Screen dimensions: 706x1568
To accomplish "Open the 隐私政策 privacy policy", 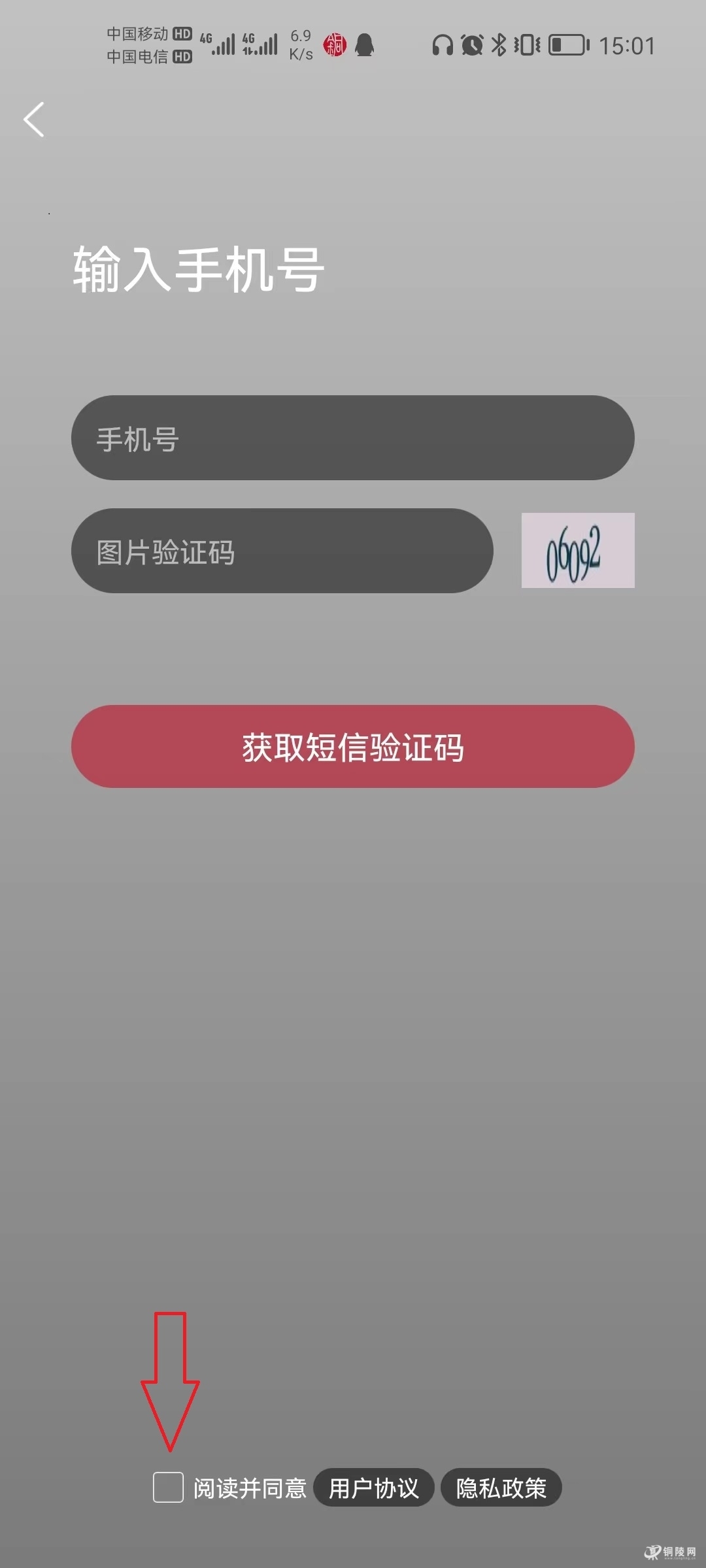I will point(501,1488).
